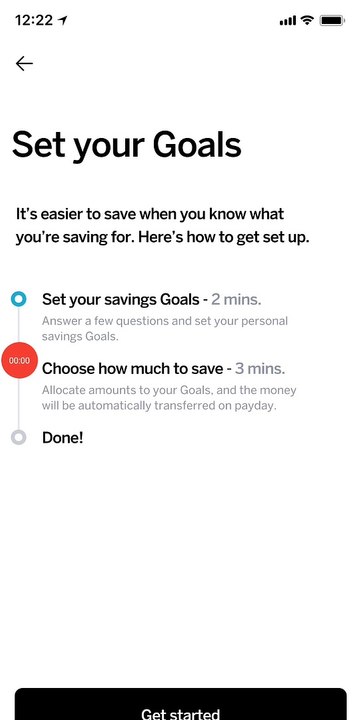Tap the red 00:00 recording timer bubble

point(19,360)
